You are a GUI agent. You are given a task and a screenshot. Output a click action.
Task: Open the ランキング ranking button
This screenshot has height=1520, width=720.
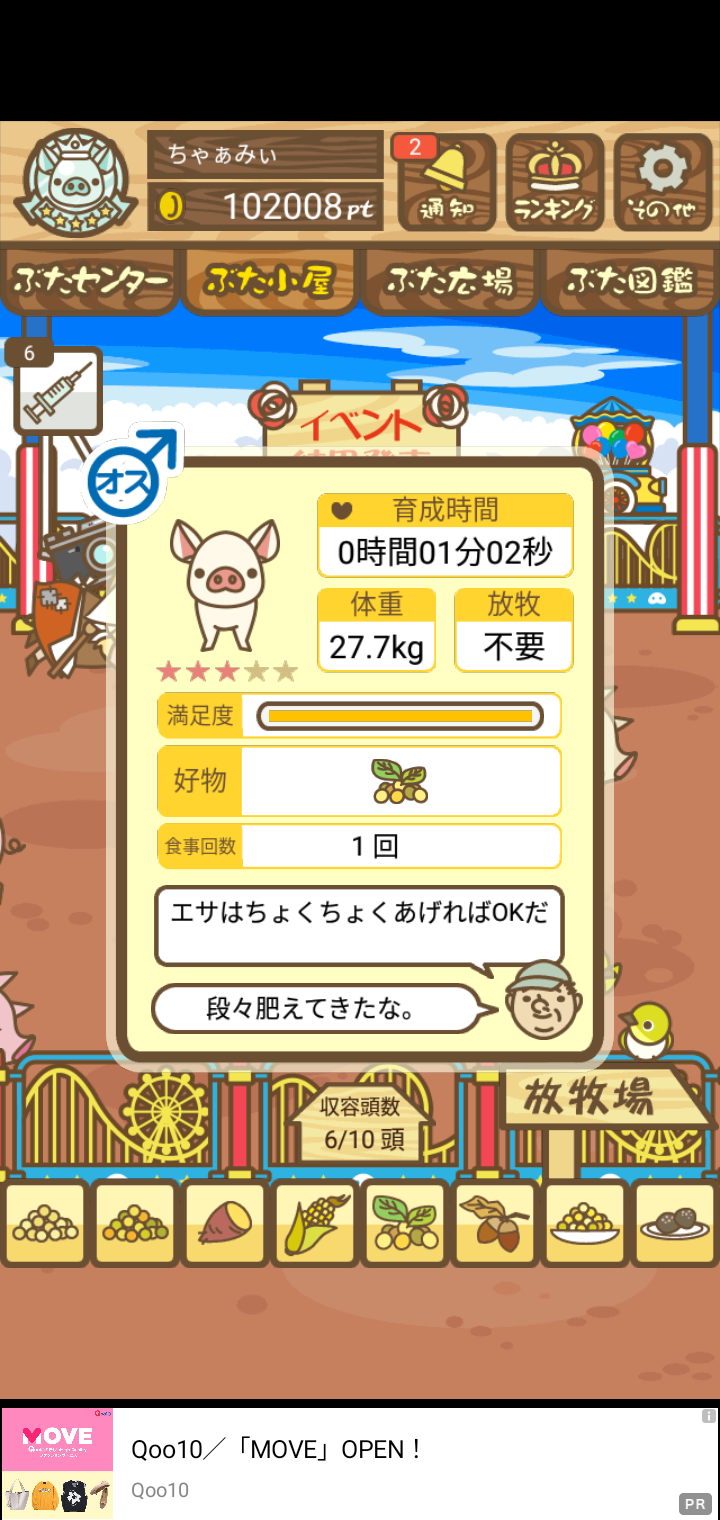pos(554,183)
